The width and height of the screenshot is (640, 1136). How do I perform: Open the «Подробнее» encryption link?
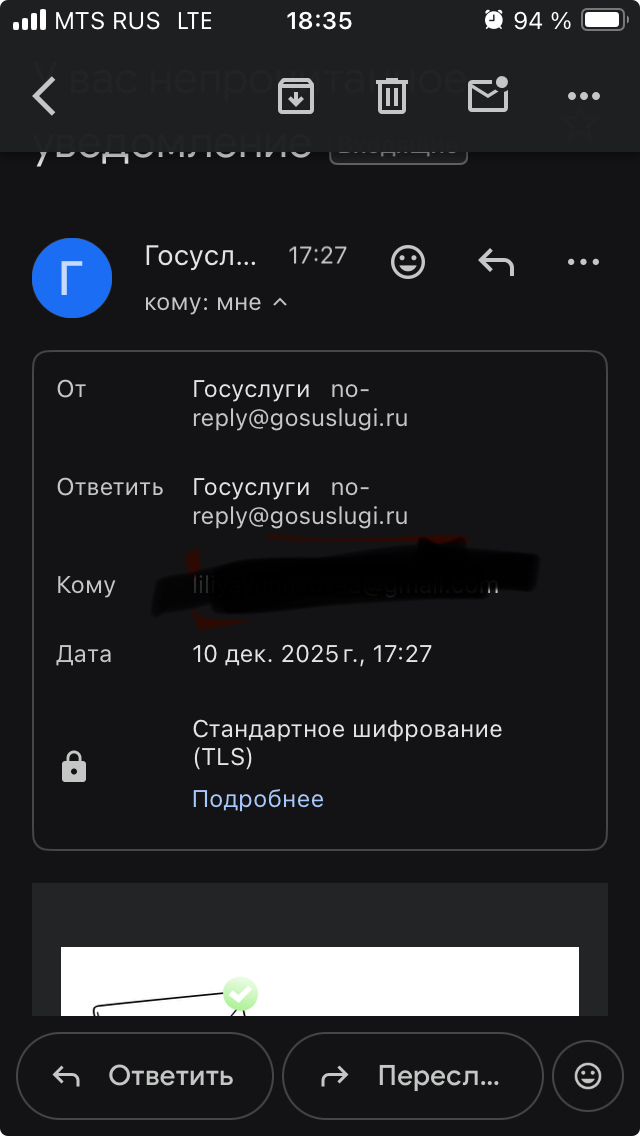[258, 799]
